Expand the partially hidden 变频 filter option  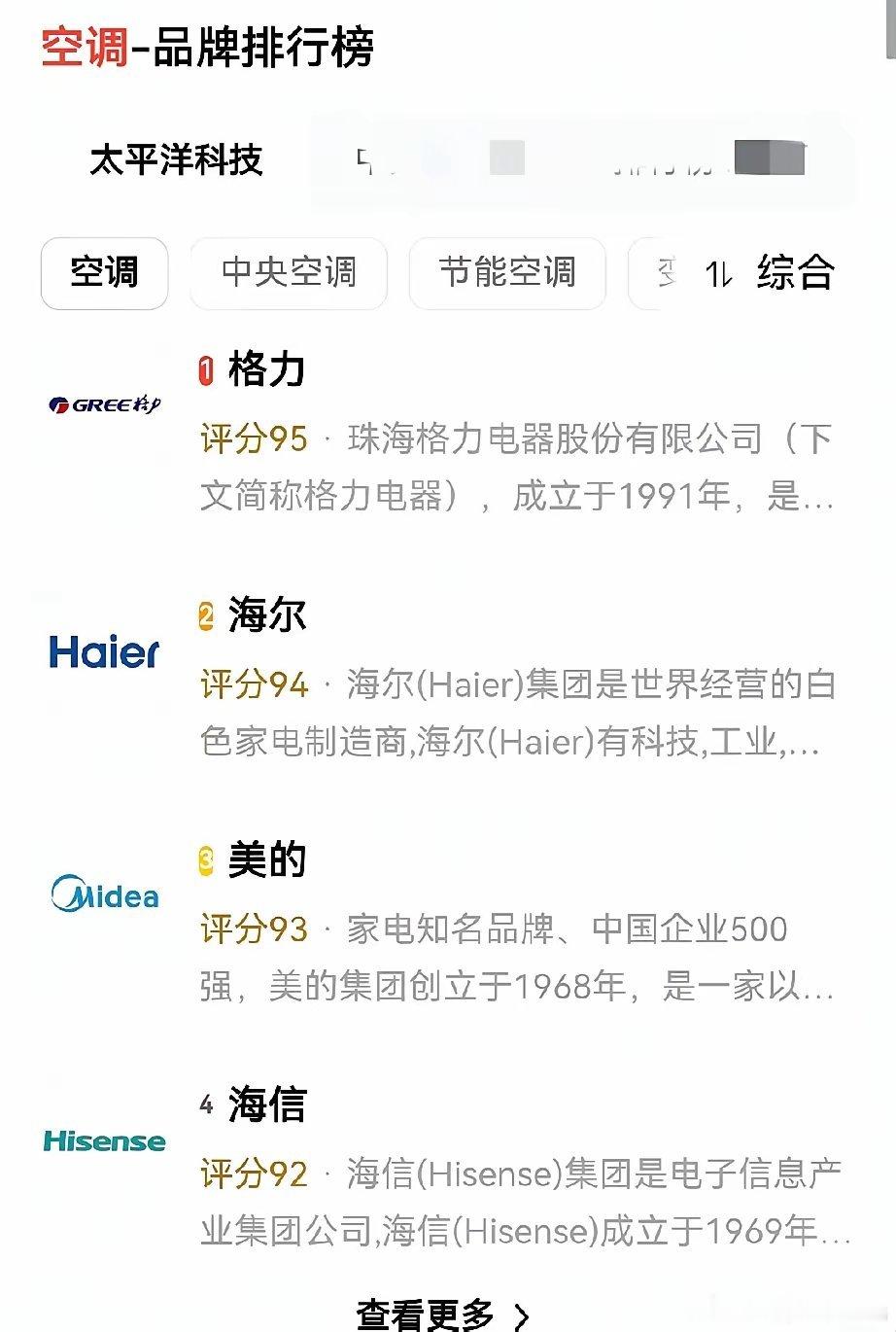[668, 273]
